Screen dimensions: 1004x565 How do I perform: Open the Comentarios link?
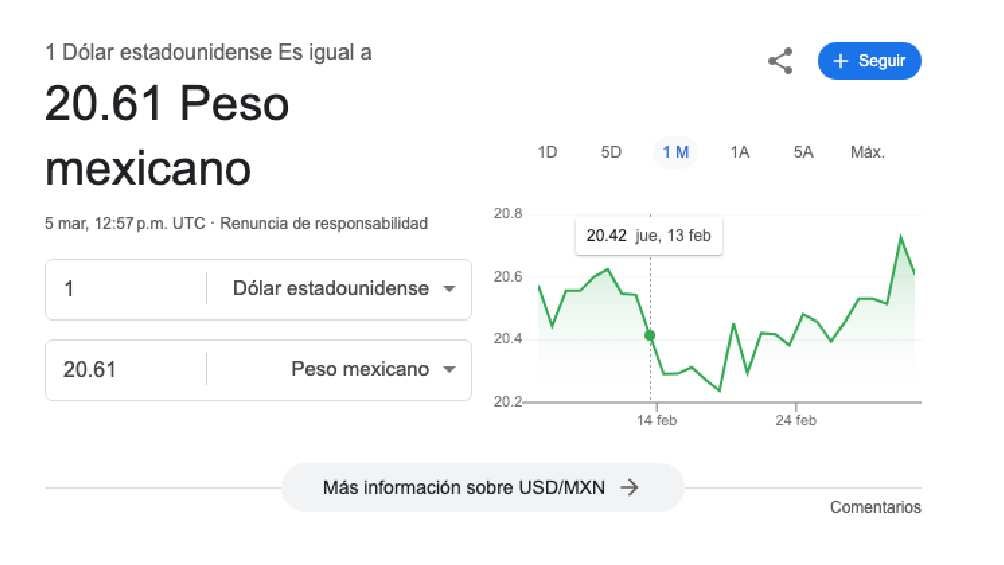[x=875, y=507]
